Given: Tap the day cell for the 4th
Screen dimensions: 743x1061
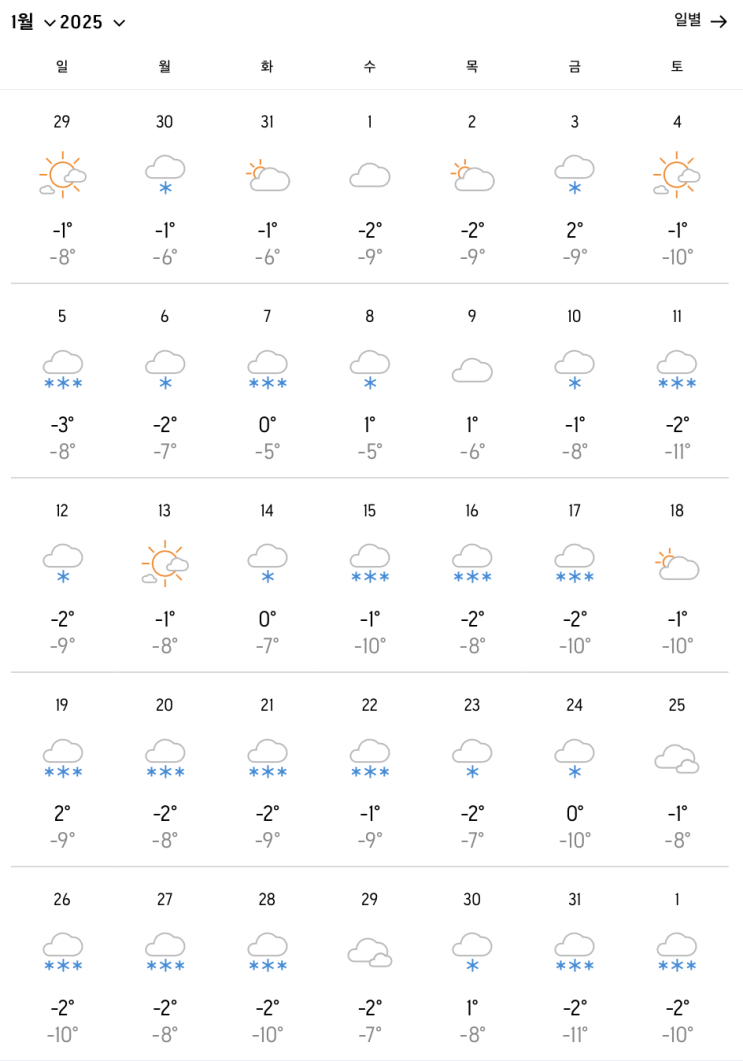Looking at the screenshot, I should (x=677, y=185).
